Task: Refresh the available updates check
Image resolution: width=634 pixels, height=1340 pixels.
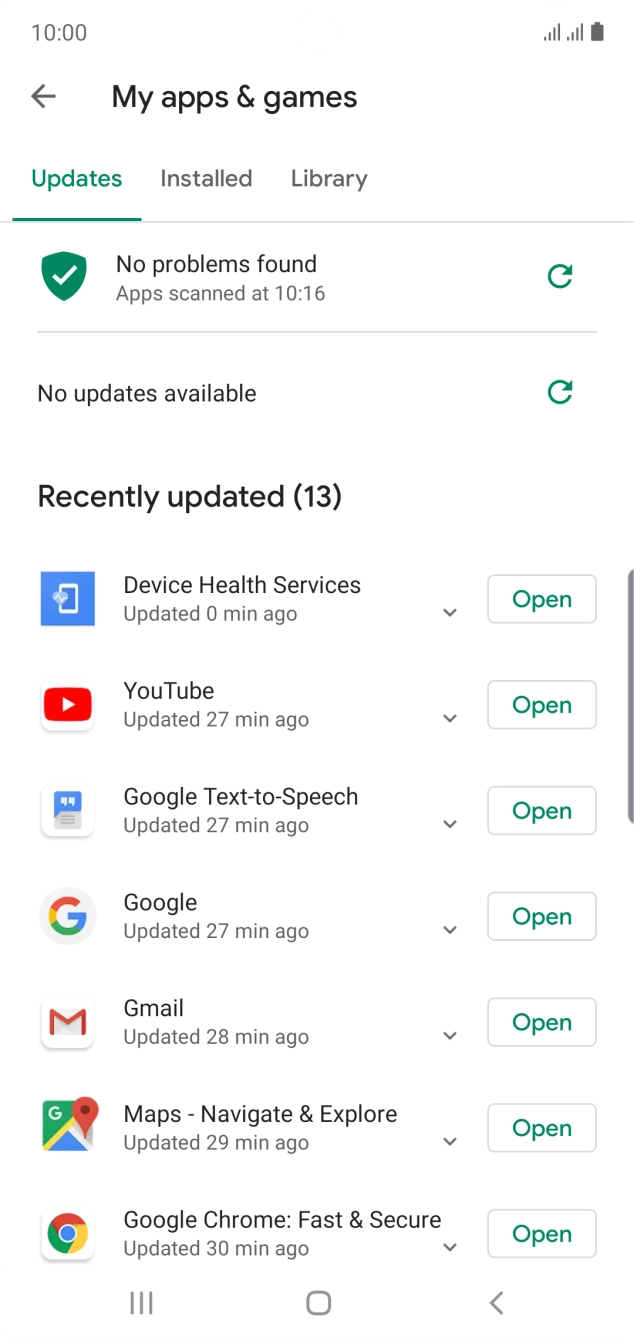Action: click(560, 392)
